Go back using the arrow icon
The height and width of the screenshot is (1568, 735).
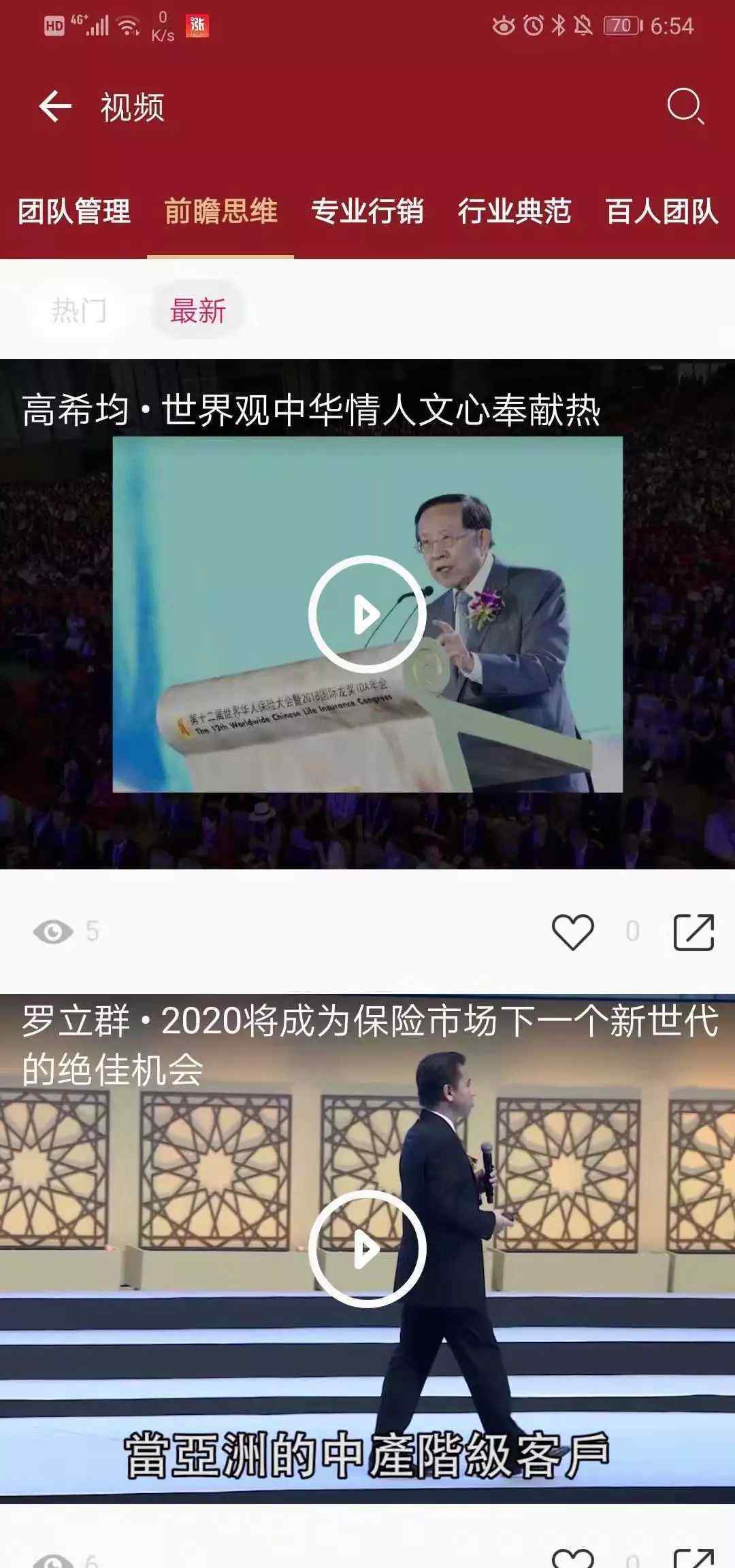point(55,107)
